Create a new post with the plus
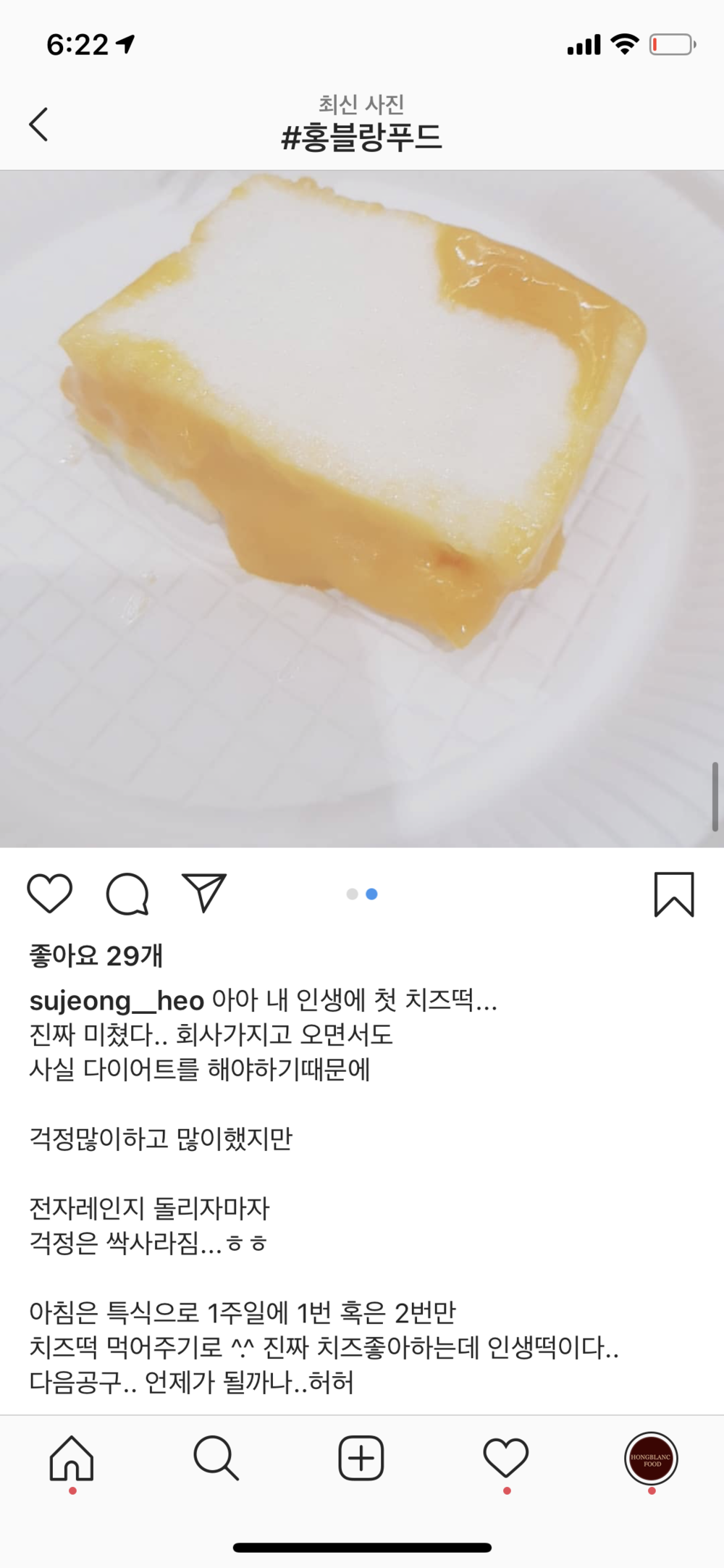 pyautogui.click(x=361, y=1458)
